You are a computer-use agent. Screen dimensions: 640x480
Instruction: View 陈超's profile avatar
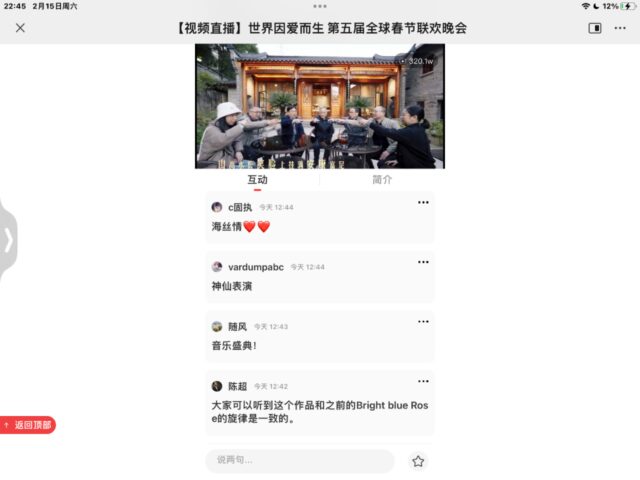click(217, 386)
